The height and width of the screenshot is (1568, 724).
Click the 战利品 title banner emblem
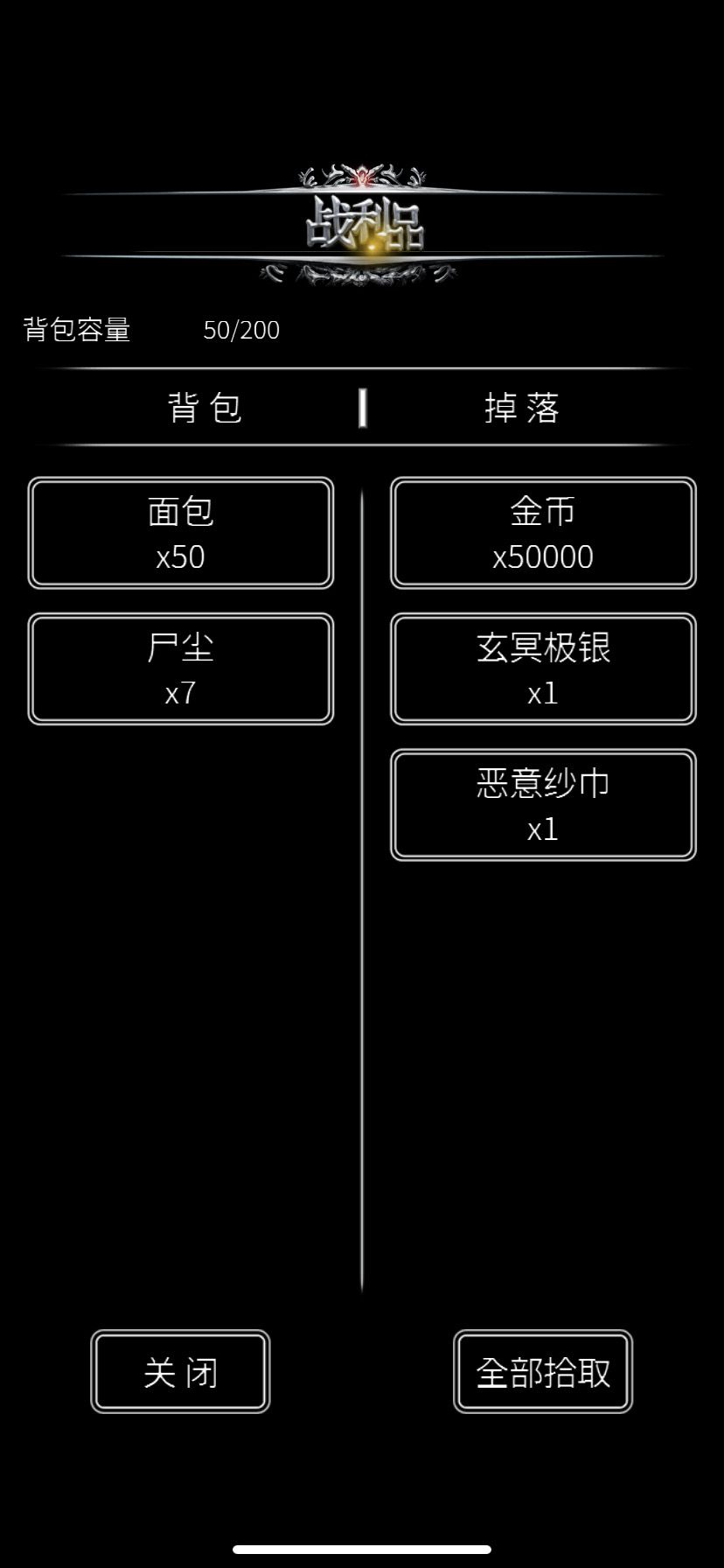click(362, 220)
